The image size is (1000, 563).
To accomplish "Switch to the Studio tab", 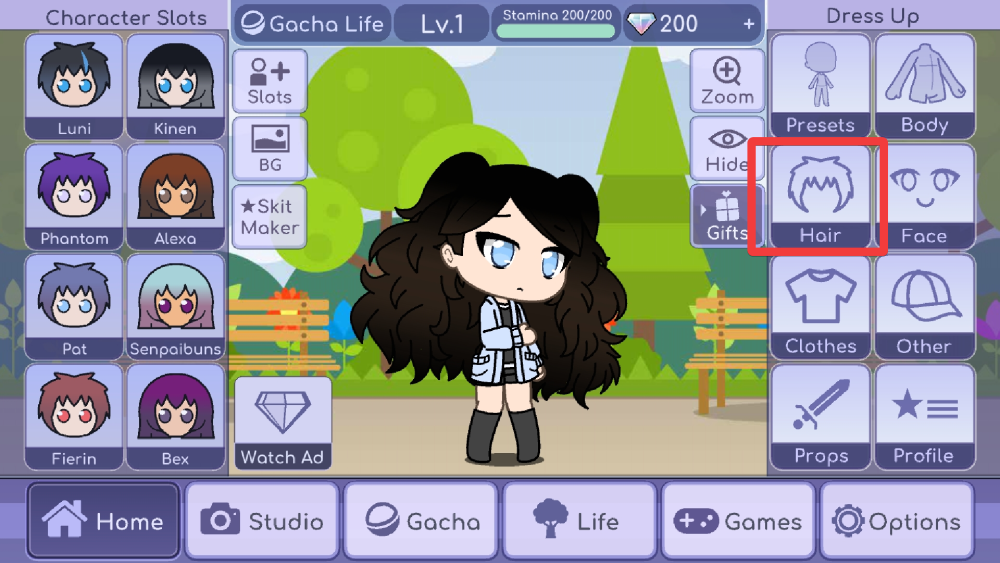I will 262,521.
